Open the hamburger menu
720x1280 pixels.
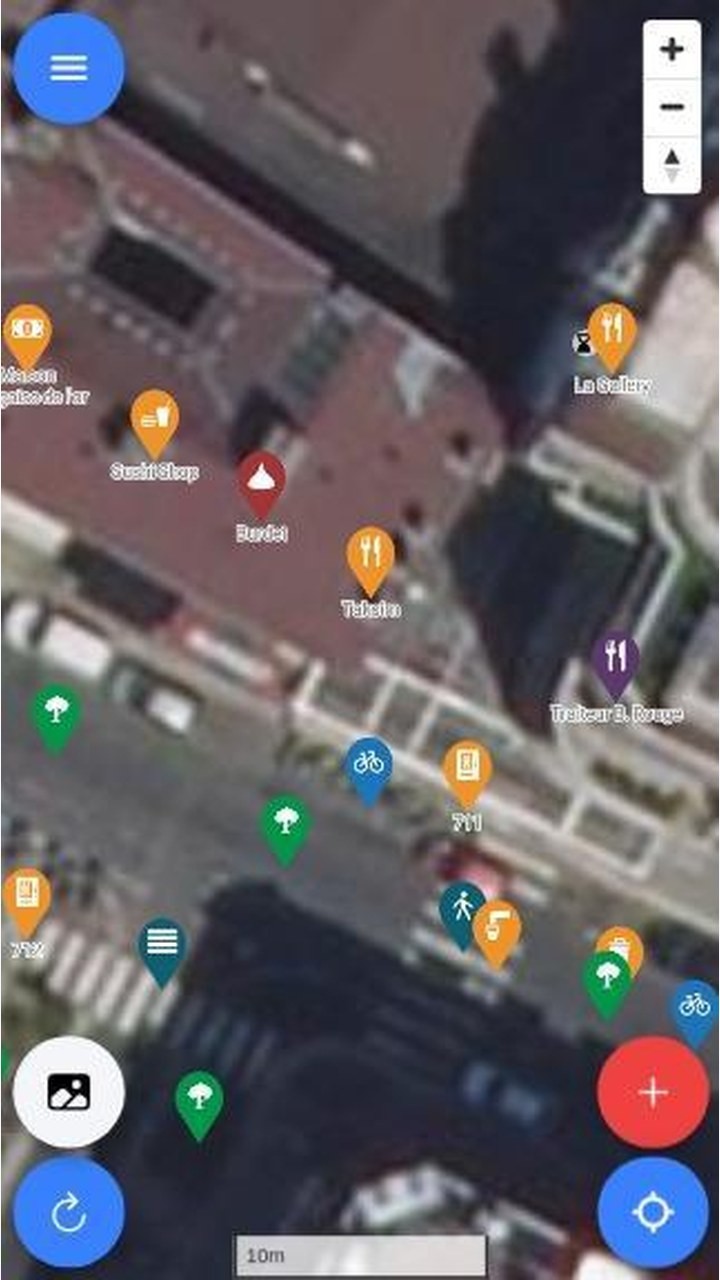coord(69,68)
